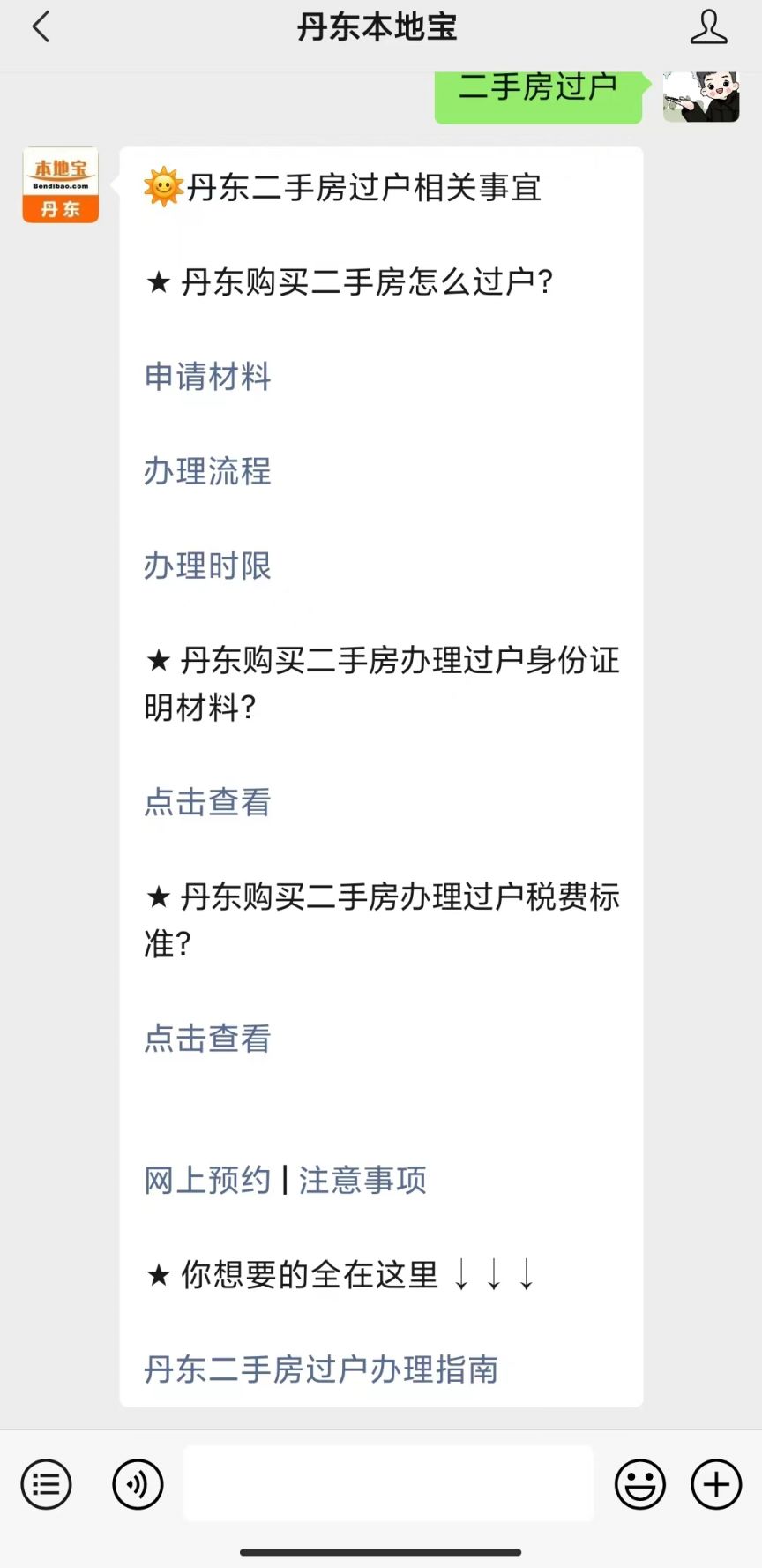Open the plus attachment menu

click(716, 1484)
